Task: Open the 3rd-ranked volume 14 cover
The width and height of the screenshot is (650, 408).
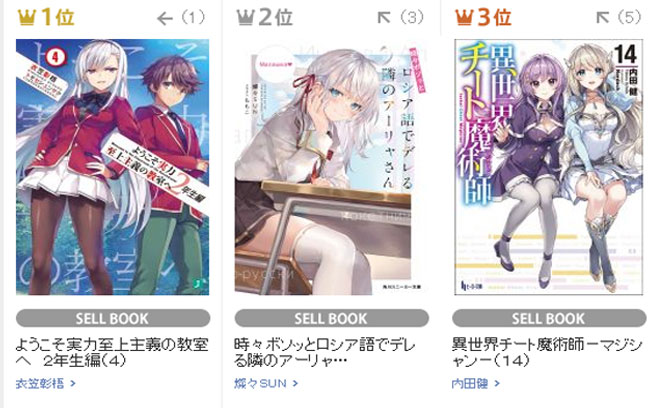Action: pyautogui.click(x=549, y=167)
